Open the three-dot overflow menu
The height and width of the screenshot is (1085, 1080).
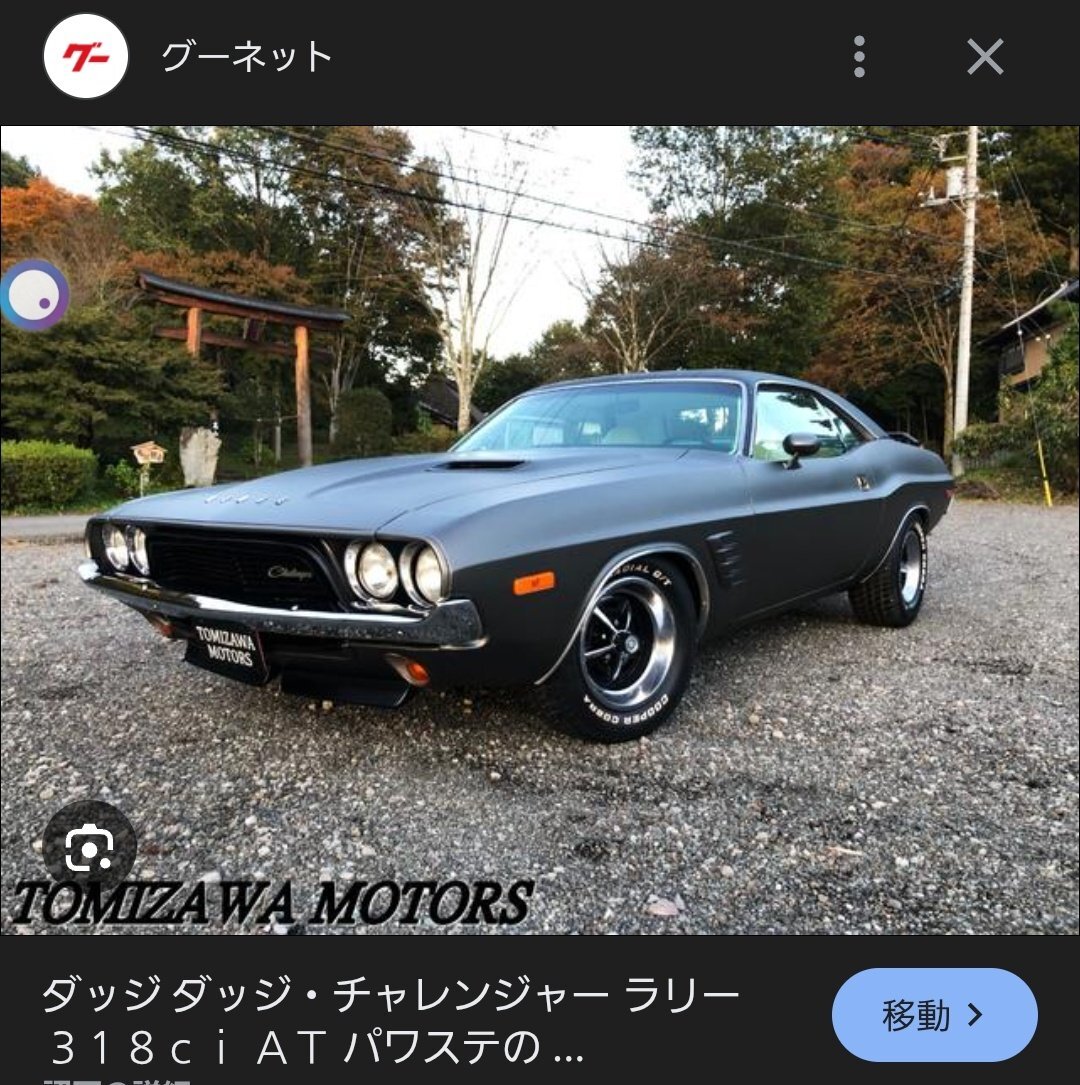tap(858, 57)
